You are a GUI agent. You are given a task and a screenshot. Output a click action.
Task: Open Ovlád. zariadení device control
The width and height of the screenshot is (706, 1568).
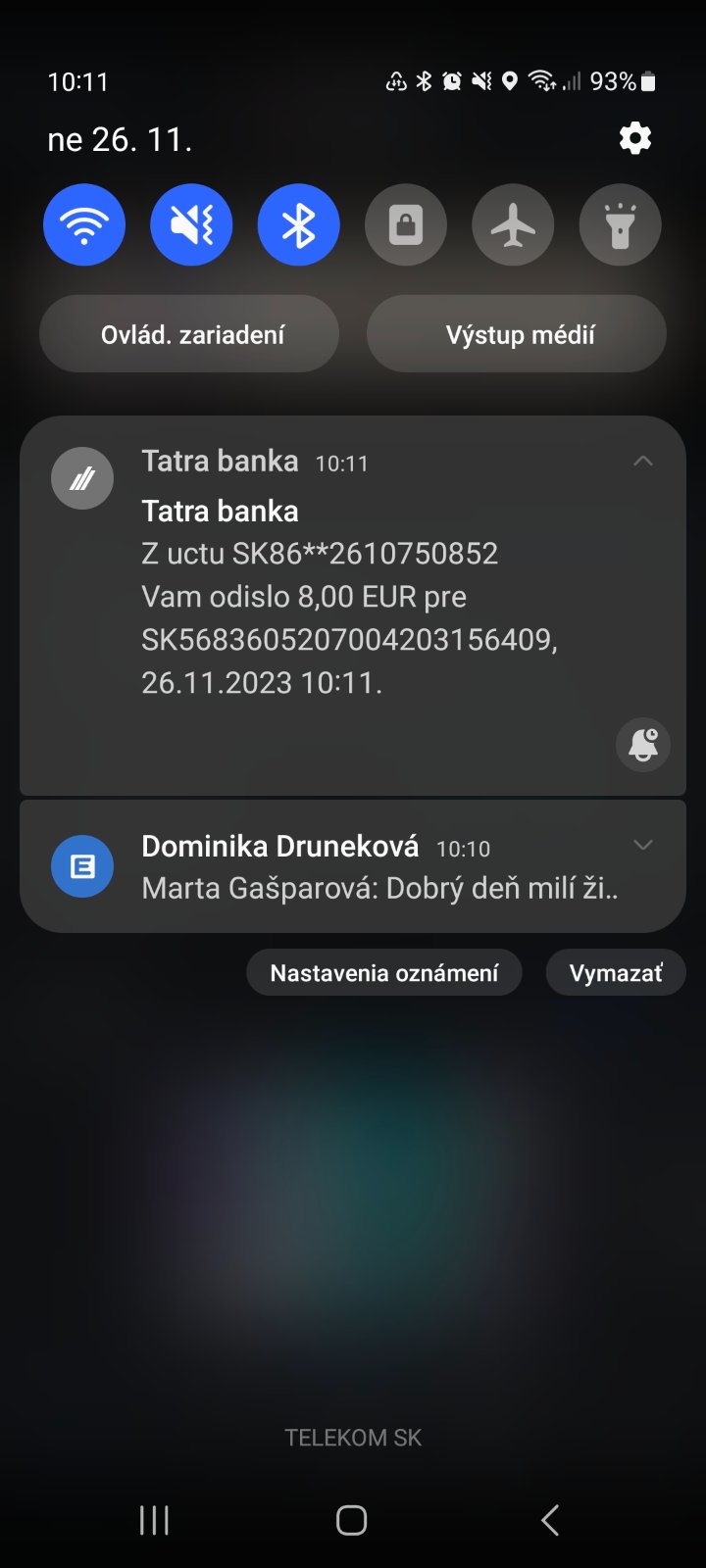click(x=189, y=334)
